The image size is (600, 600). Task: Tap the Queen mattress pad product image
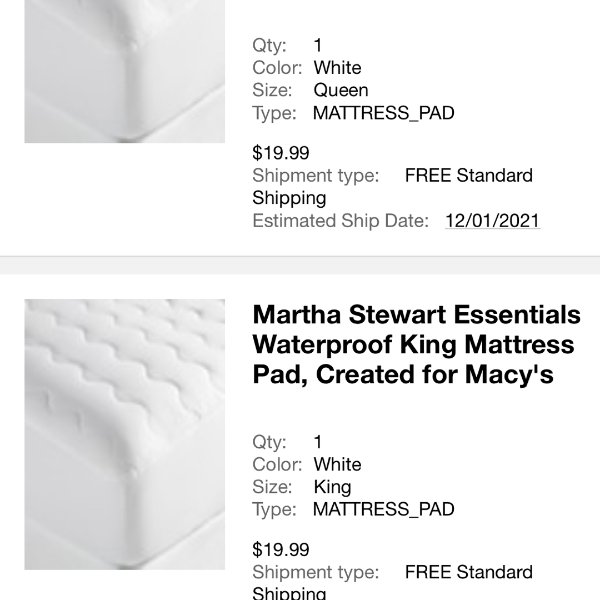click(x=125, y=70)
